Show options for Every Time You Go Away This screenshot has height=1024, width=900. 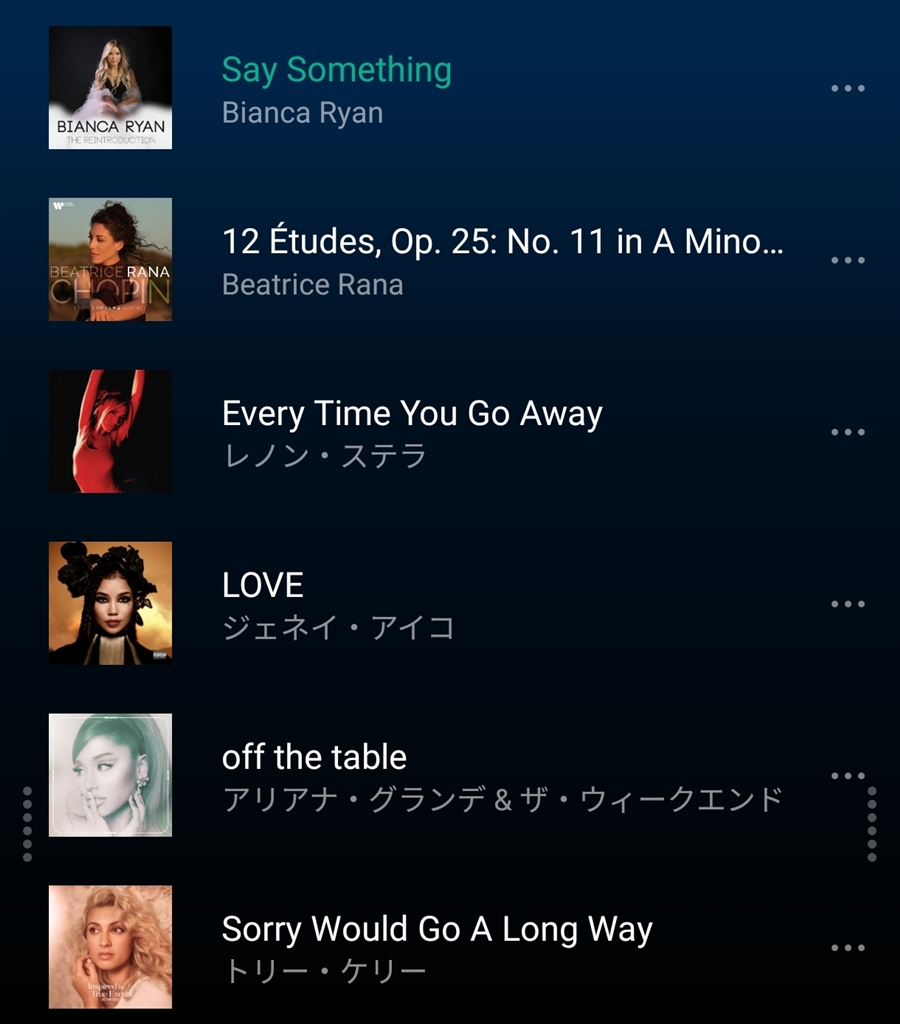(847, 432)
